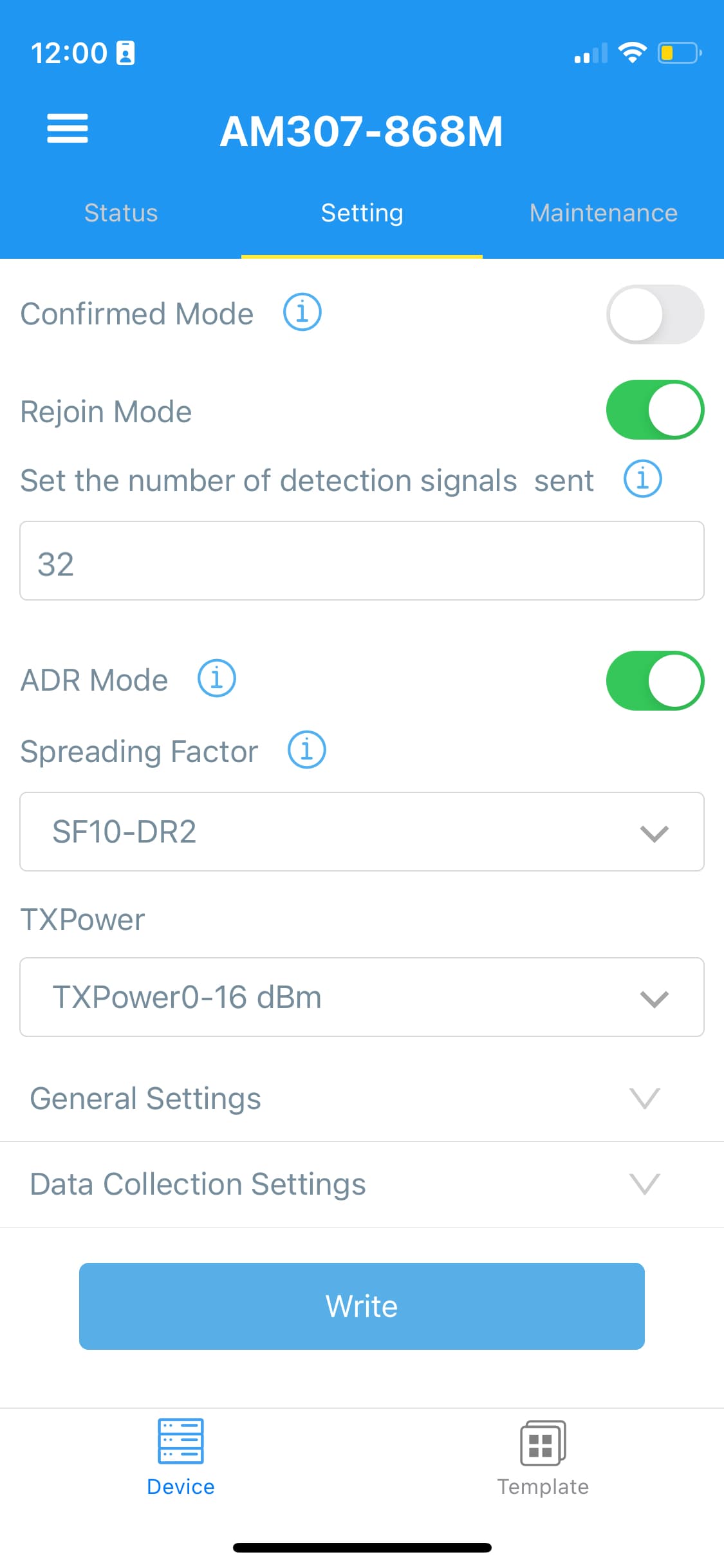The width and height of the screenshot is (724, 1568).
Task: Open the SF10-DR2 spreading factor dropdown
Action: click(362, 832)
